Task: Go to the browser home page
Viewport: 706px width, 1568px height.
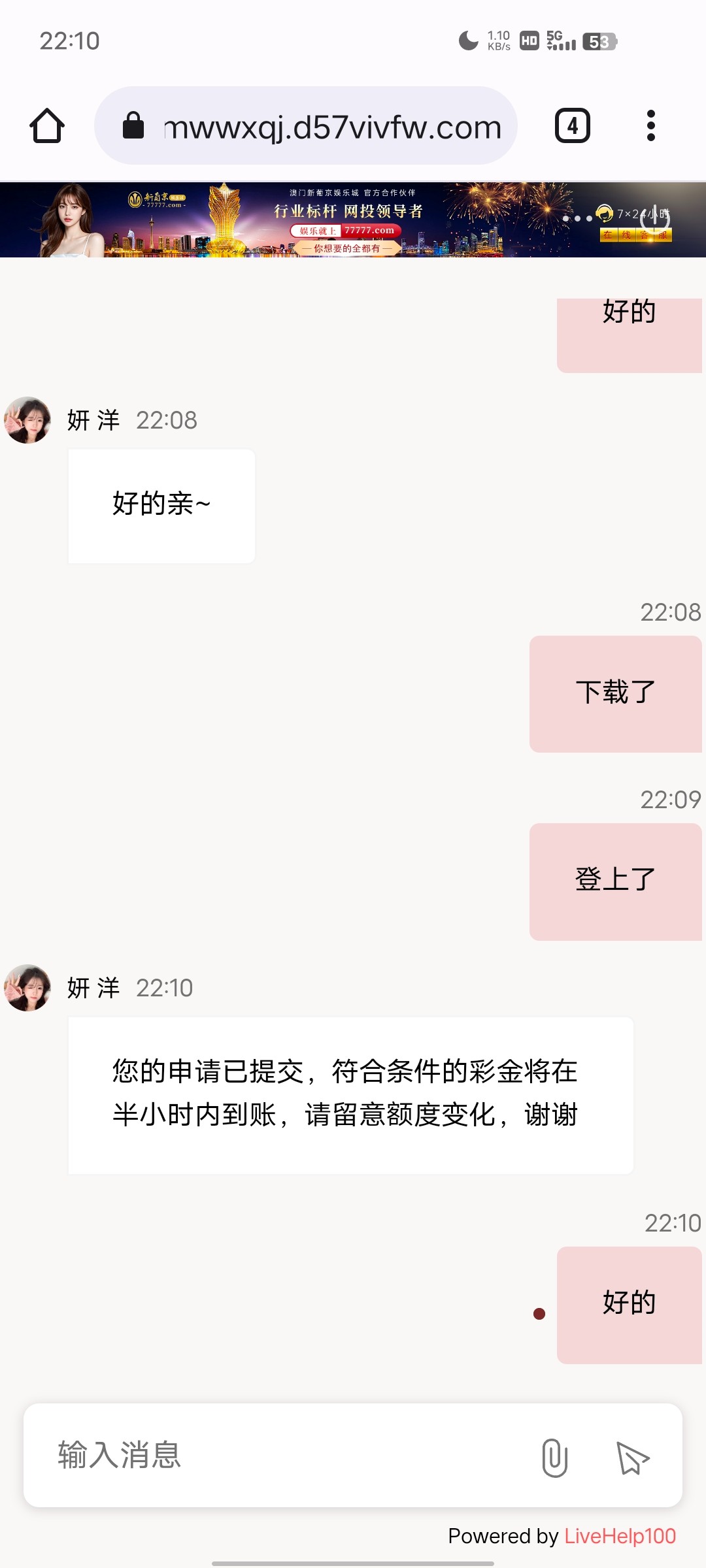Action: point(47,125)
